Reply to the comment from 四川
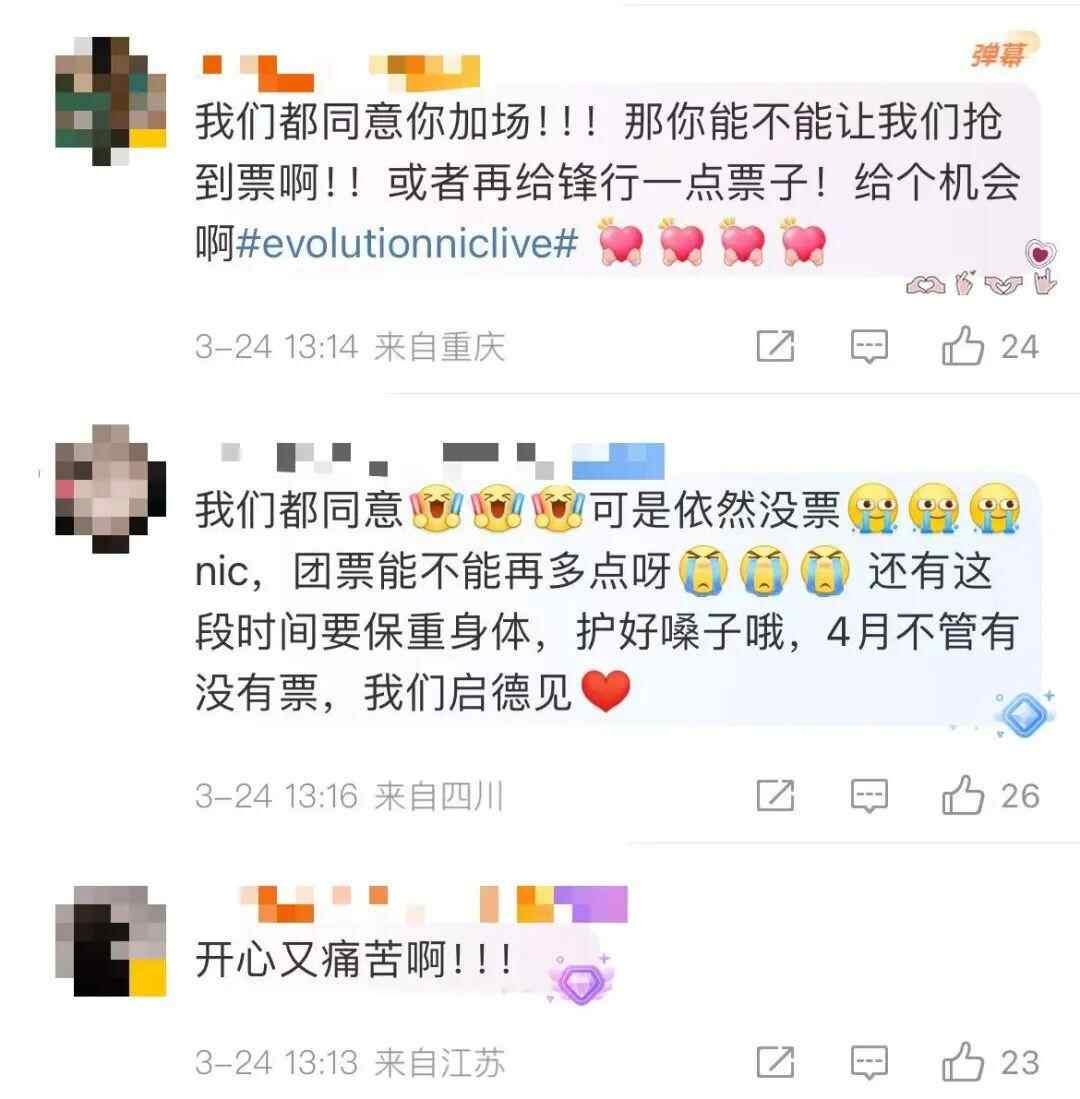 click(869, 796)
